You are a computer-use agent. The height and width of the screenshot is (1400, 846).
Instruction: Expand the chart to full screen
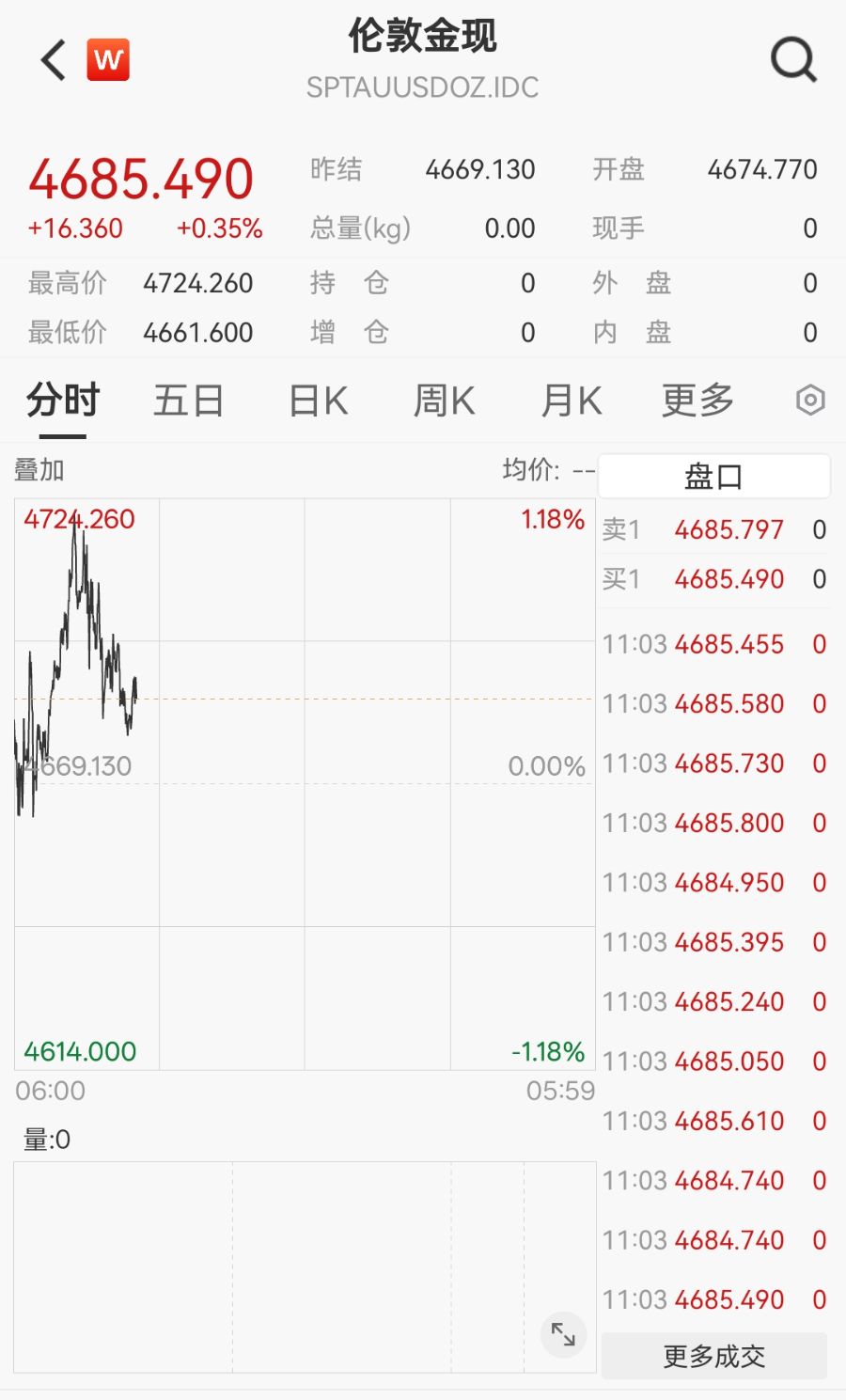coord(563,1333)
